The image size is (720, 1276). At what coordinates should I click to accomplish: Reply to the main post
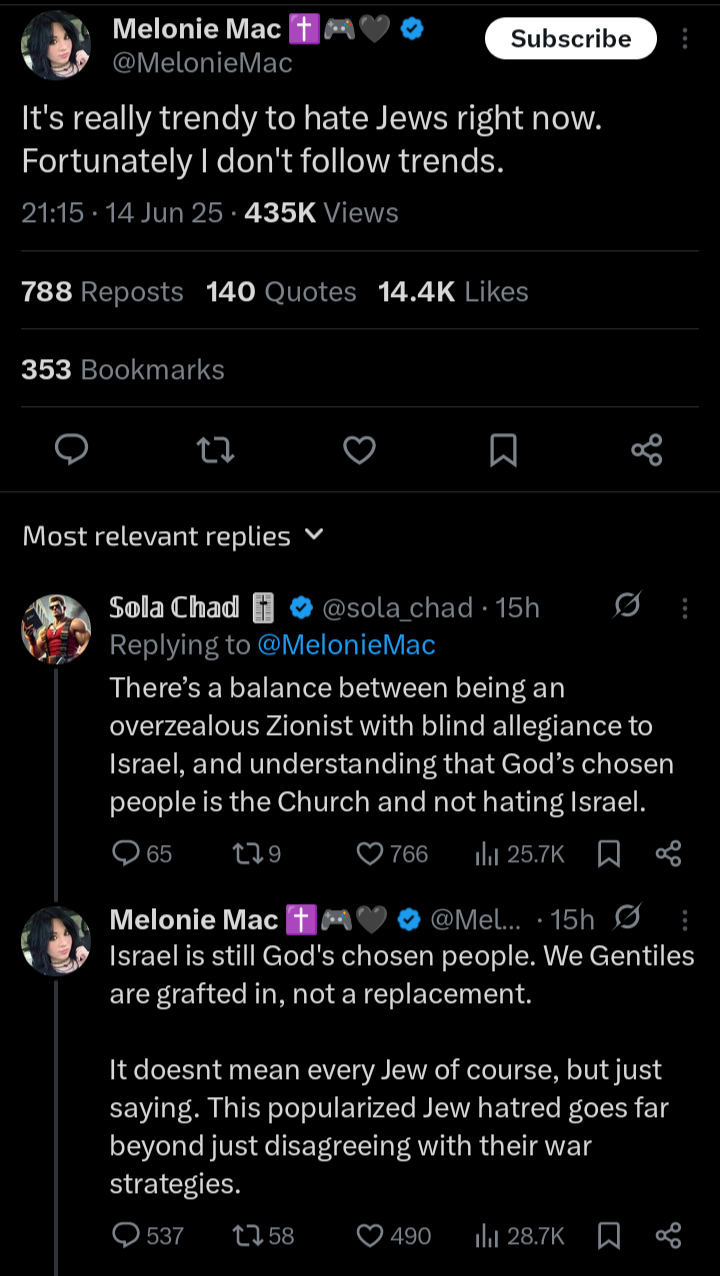71,451
